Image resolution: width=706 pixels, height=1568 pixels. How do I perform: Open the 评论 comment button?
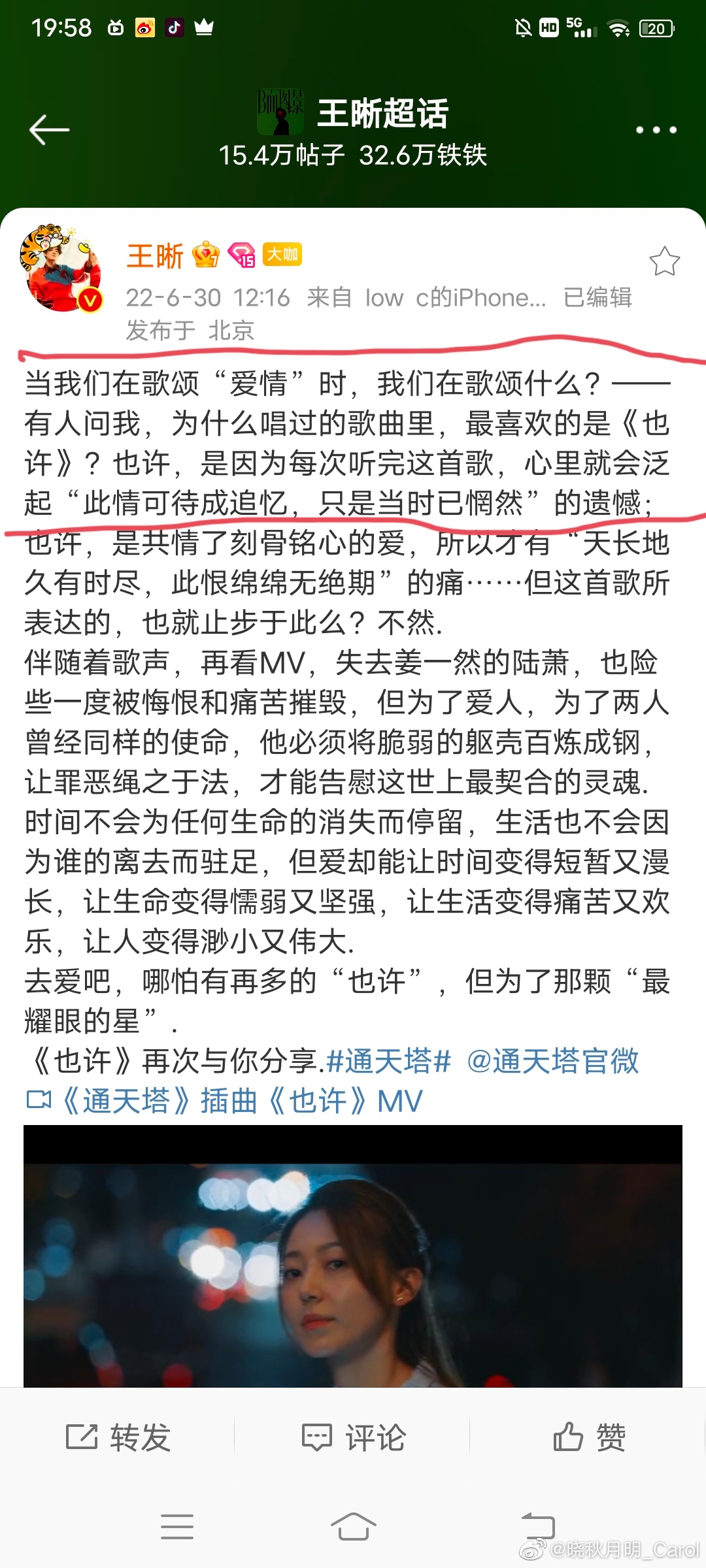tap(354, 1437)
